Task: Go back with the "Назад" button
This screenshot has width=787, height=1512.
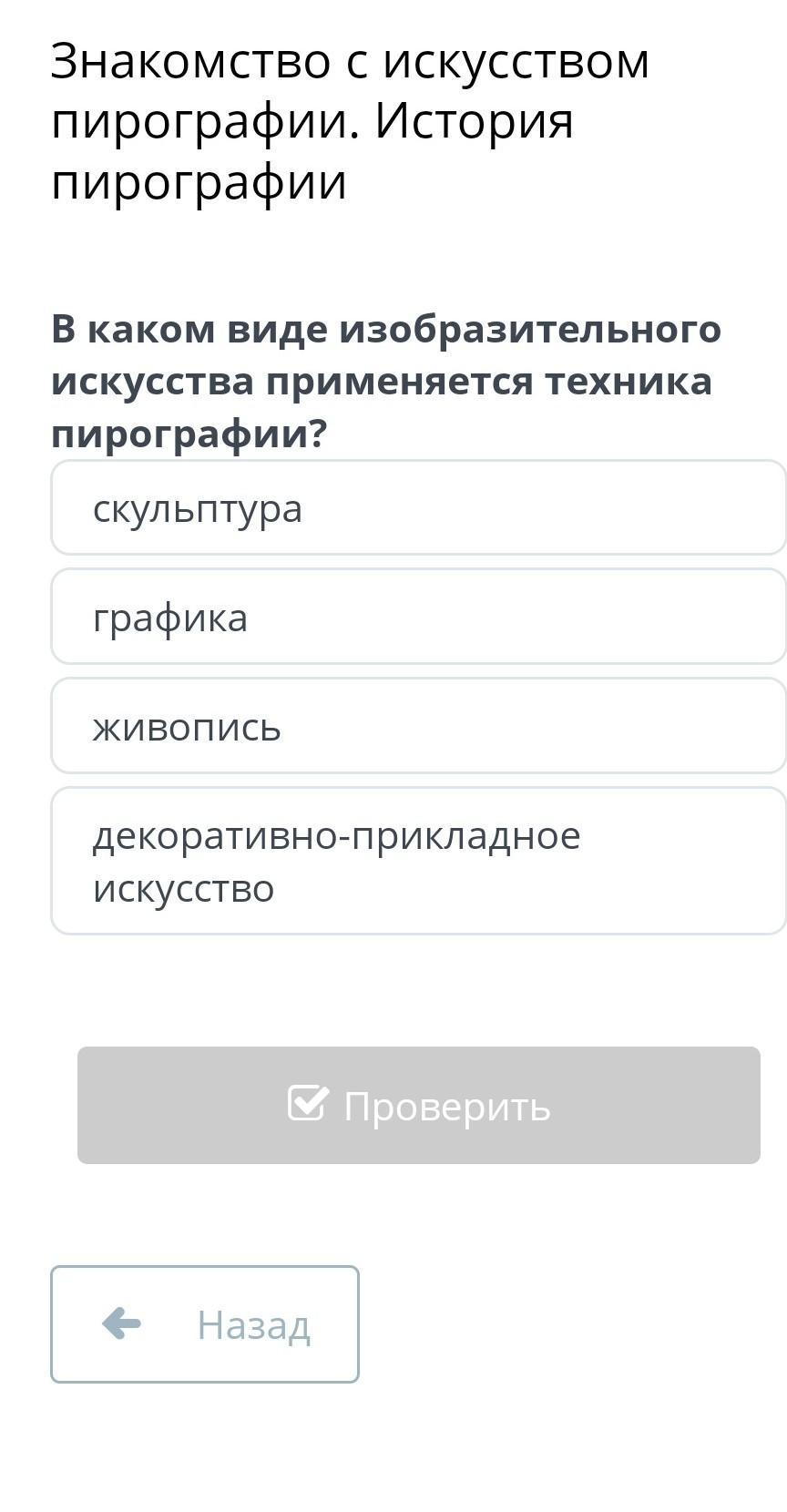Action: [x=205, y=1324]
